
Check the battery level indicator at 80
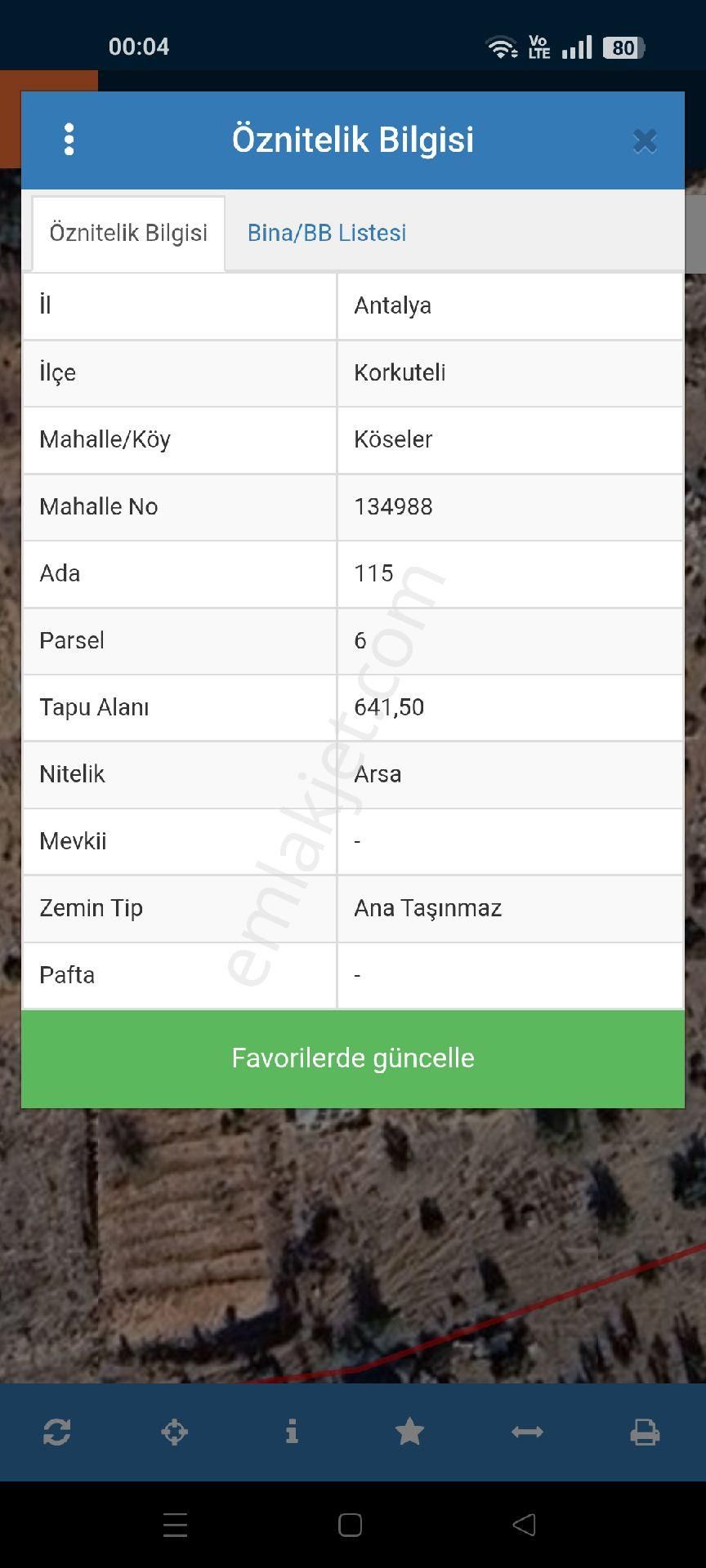[x=622, y=47]
